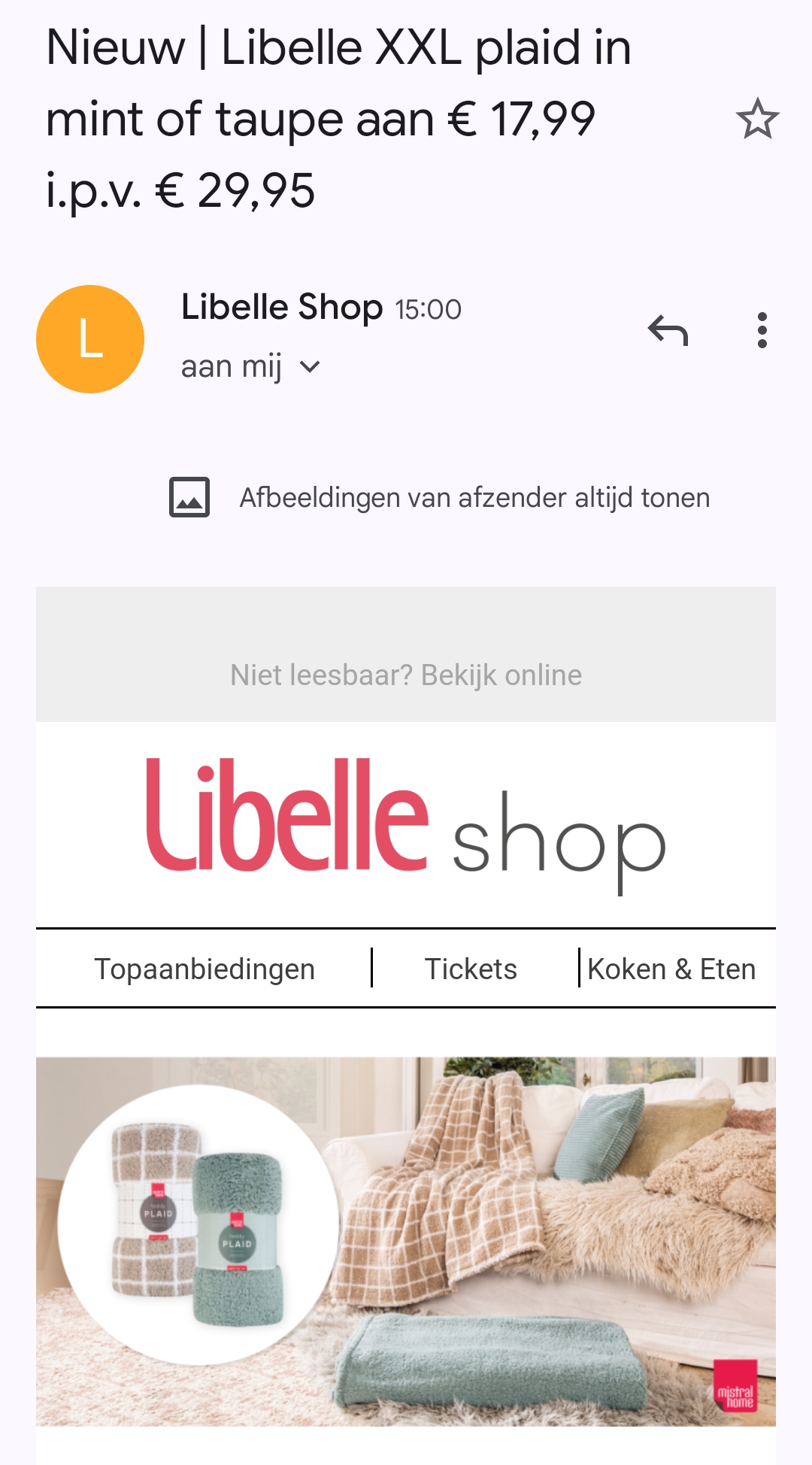Screen dimensions: 812x1465
Task: Click the Libelle Shop sender avatar
Action: click(x=91, y=338)
